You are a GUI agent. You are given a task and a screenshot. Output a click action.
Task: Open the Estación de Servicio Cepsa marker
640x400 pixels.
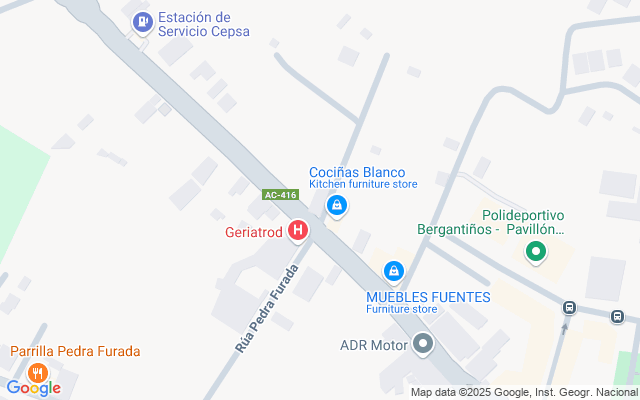144,20
